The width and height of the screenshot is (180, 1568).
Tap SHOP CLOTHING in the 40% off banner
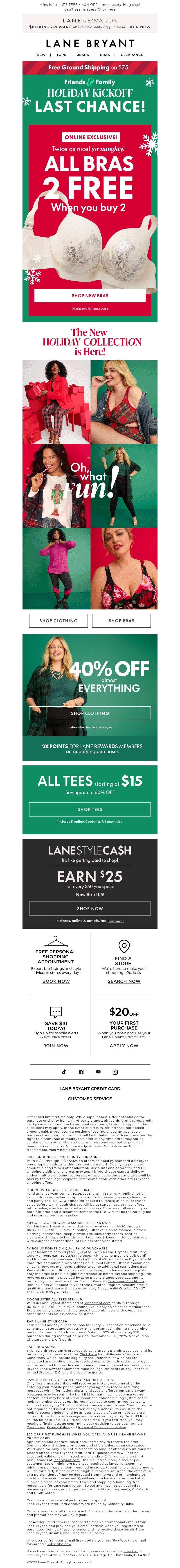[90, 713]
